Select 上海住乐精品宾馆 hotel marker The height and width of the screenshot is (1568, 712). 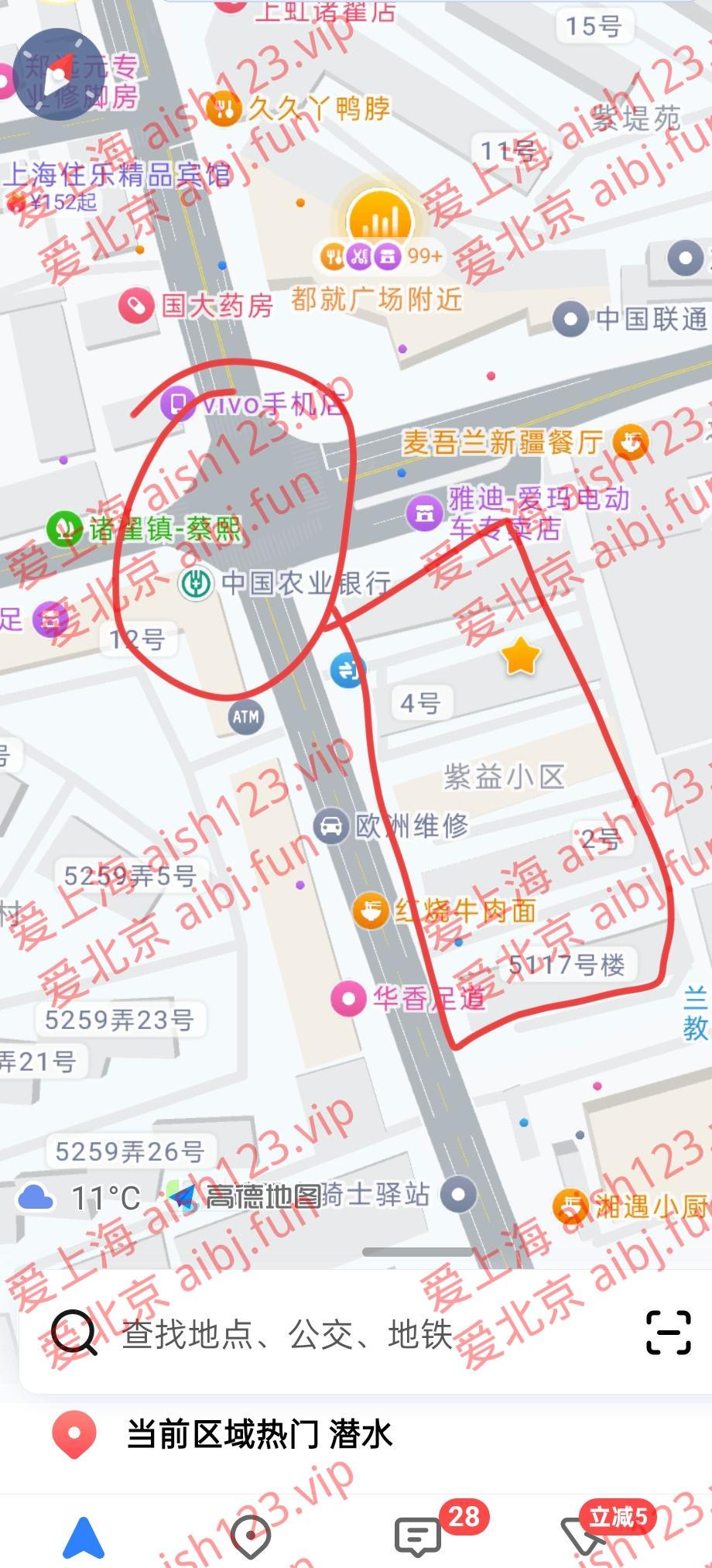click(116, 175)
